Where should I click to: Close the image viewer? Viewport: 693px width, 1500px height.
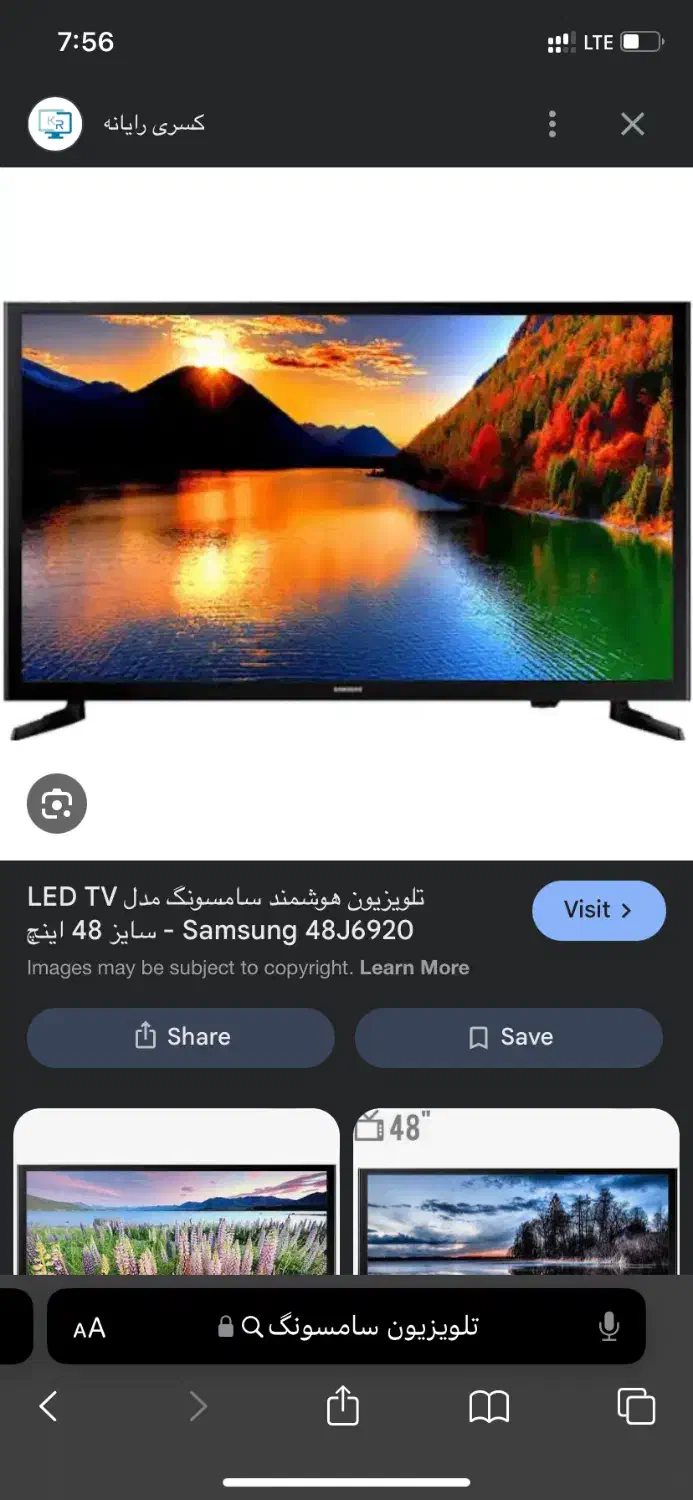point(632,124)
